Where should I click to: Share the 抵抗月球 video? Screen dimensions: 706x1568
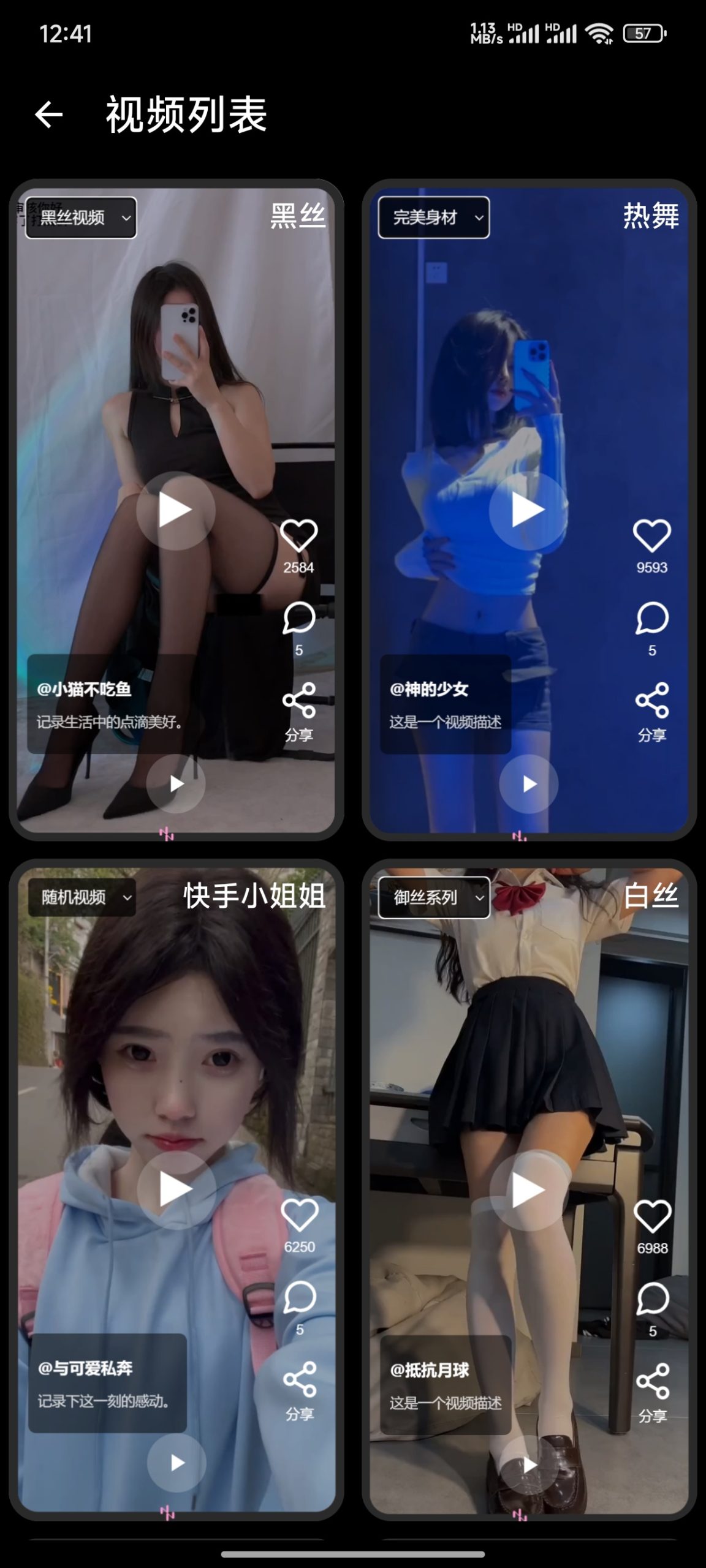(x=652, y=1382)
